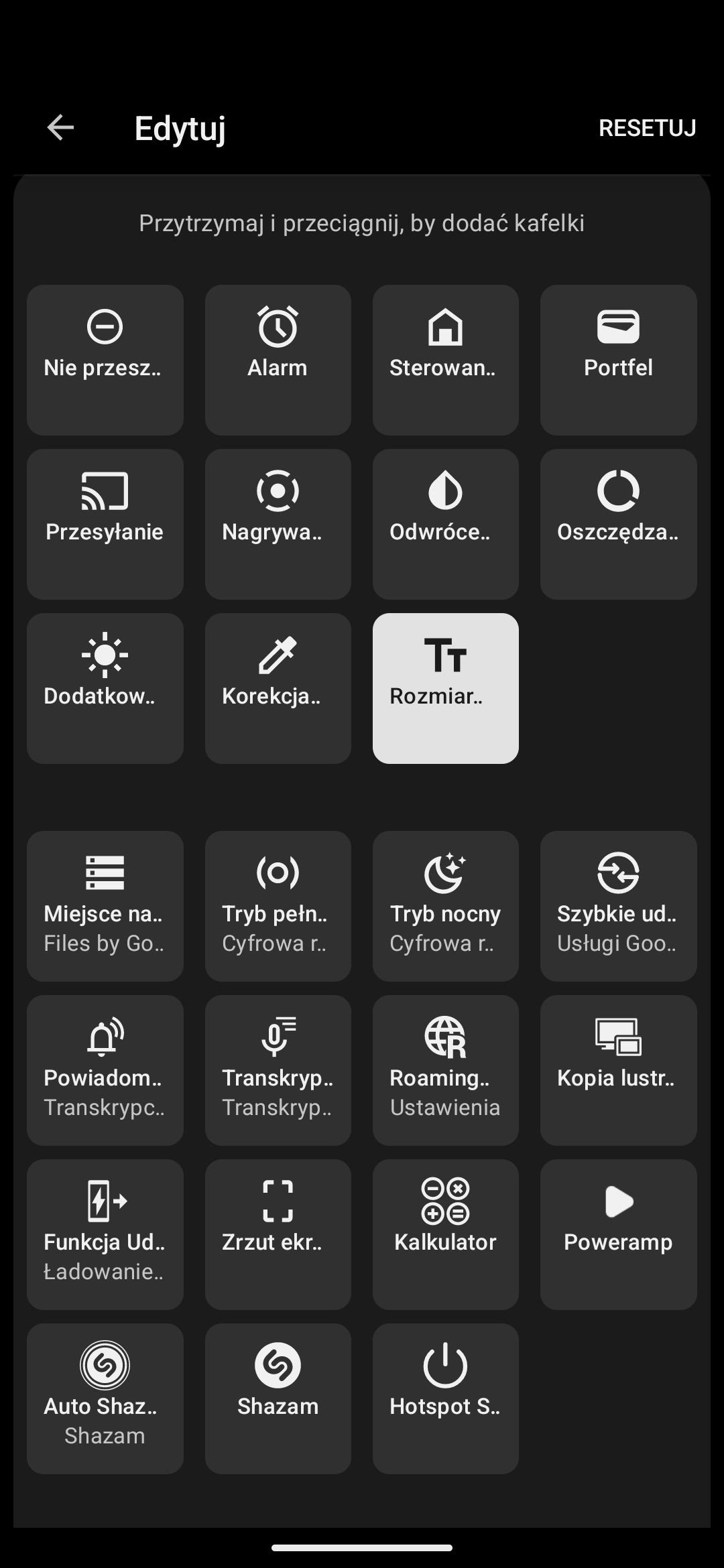Select the Alarm tile
This screenshot has width=724, height=1568.
coord(278,360)
